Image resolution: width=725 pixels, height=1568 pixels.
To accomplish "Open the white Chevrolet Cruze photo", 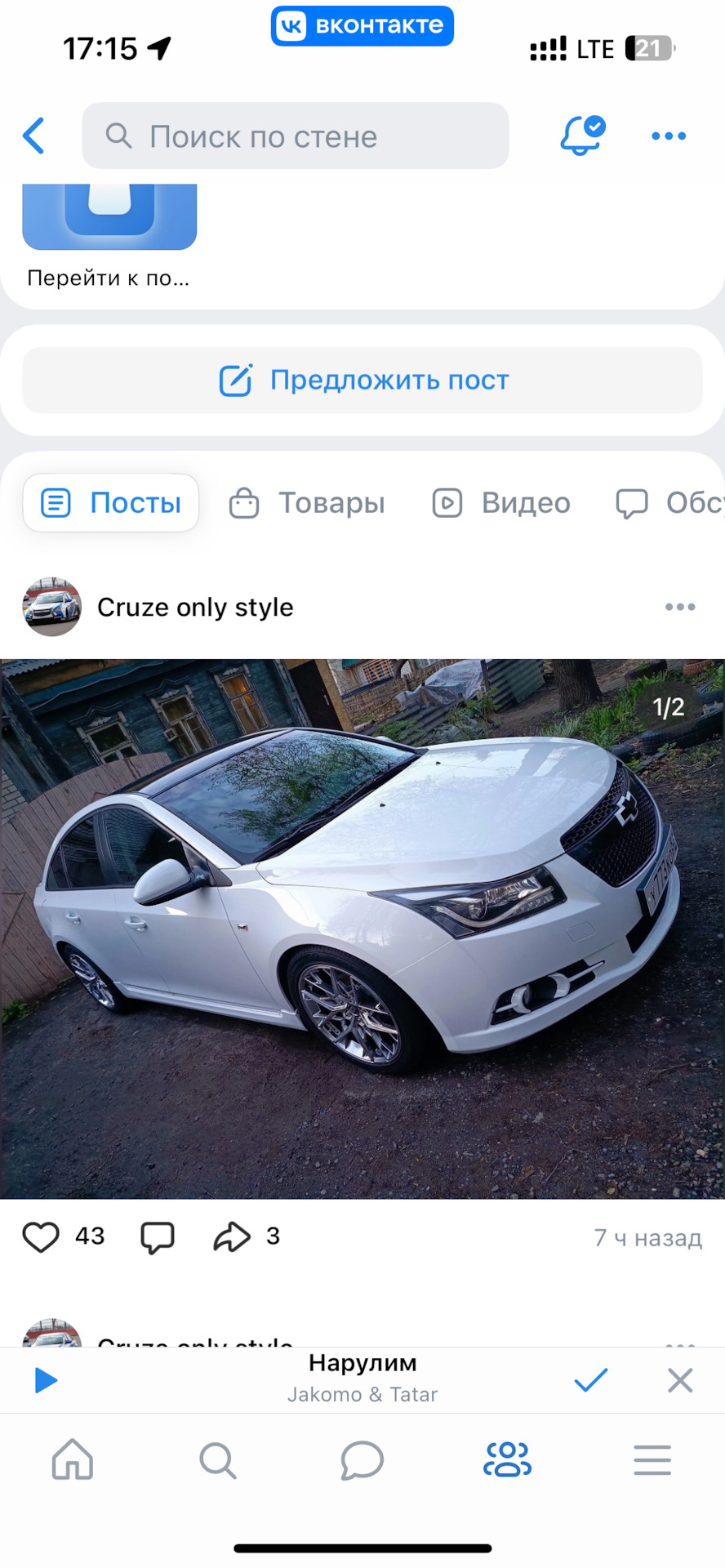I will [362, 929].
